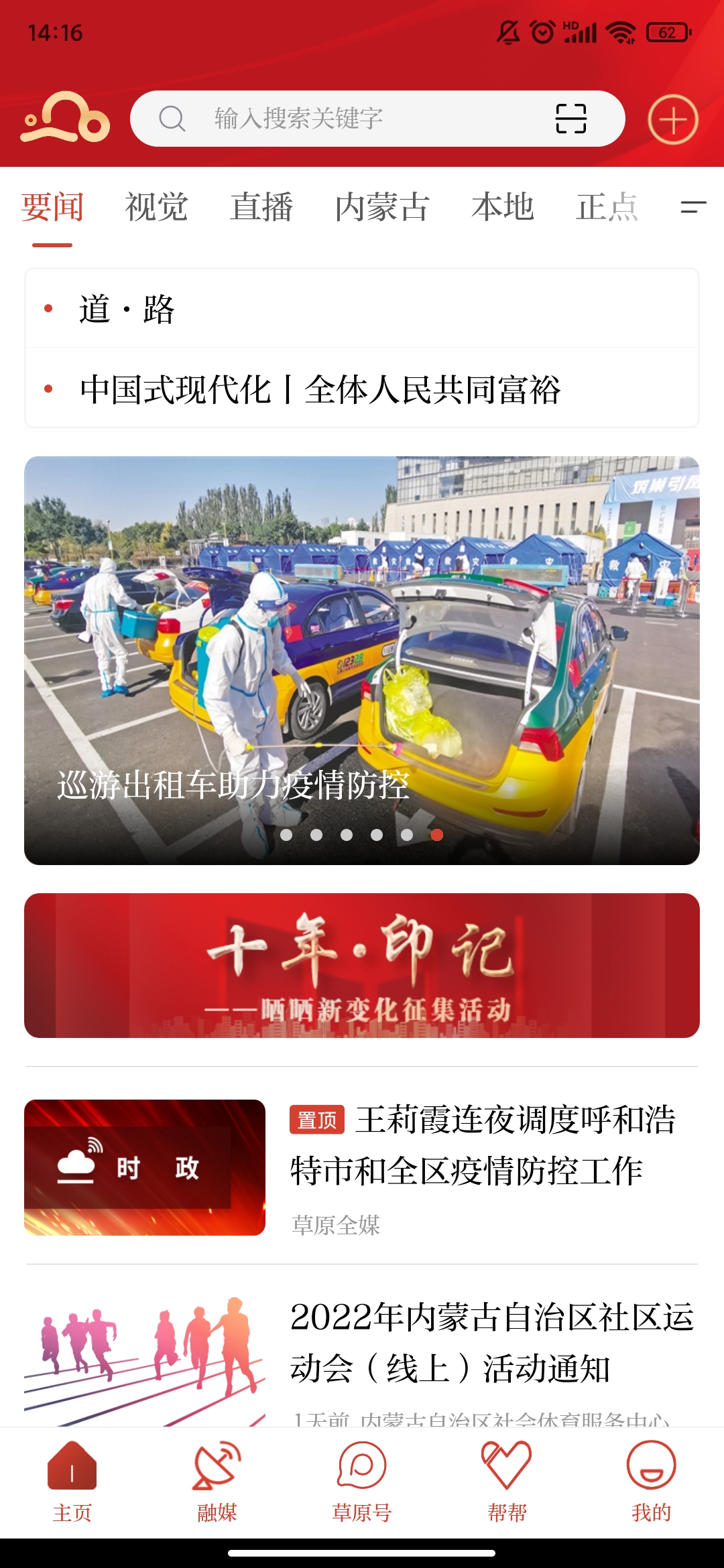
Task: Select the last carousel pagination dot
Action: pyautogui.click(x=436, y=836)
